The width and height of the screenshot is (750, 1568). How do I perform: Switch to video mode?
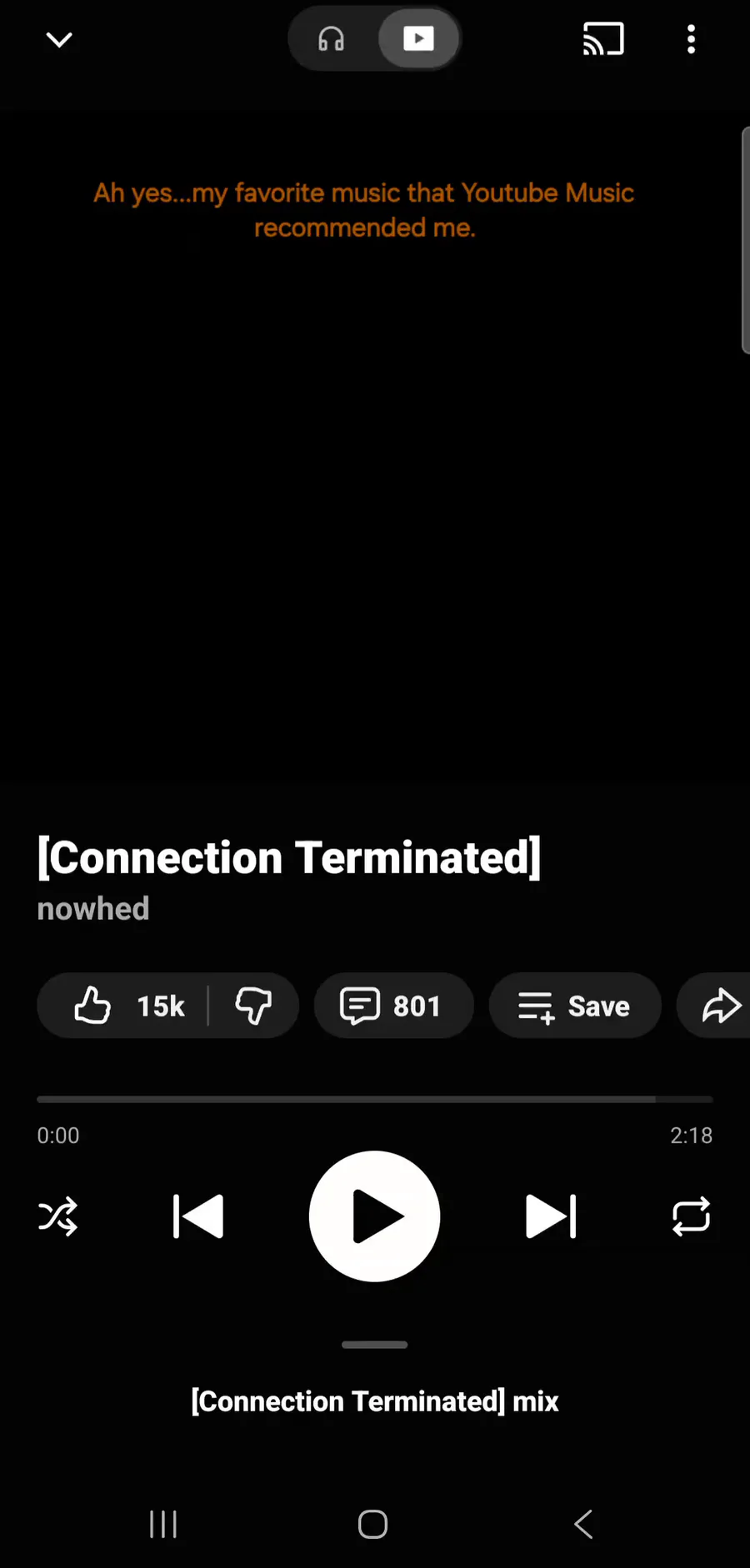(x=418, y=39)
